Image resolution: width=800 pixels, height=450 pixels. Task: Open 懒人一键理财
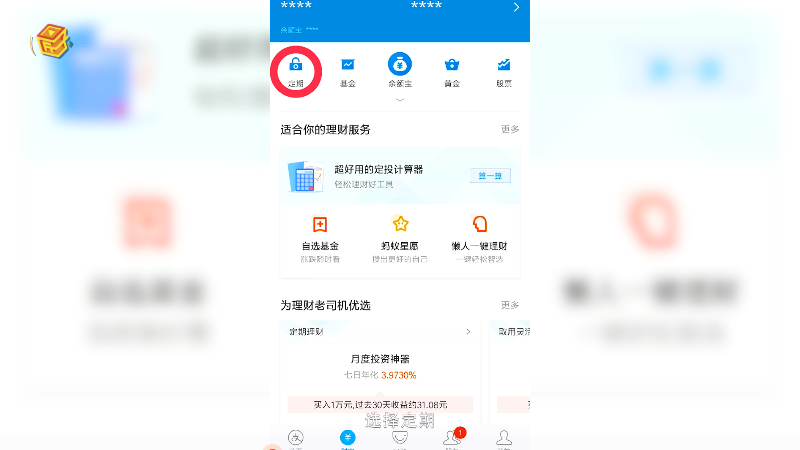[x=480, y=236]
